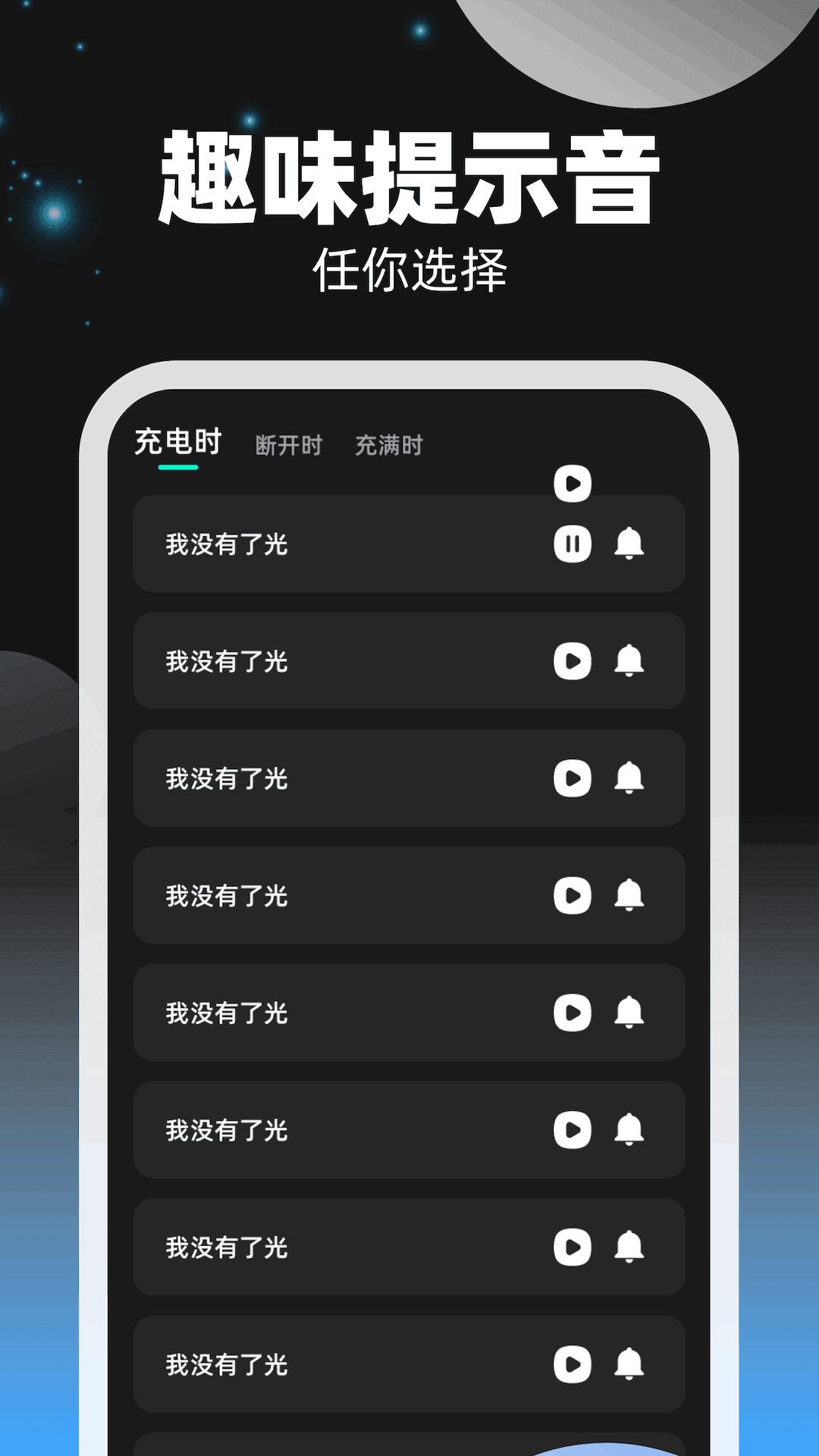This screenshot has height=1456, width=819.
Task: Play the second 我没有了光 sound
Action: (573, 661)
